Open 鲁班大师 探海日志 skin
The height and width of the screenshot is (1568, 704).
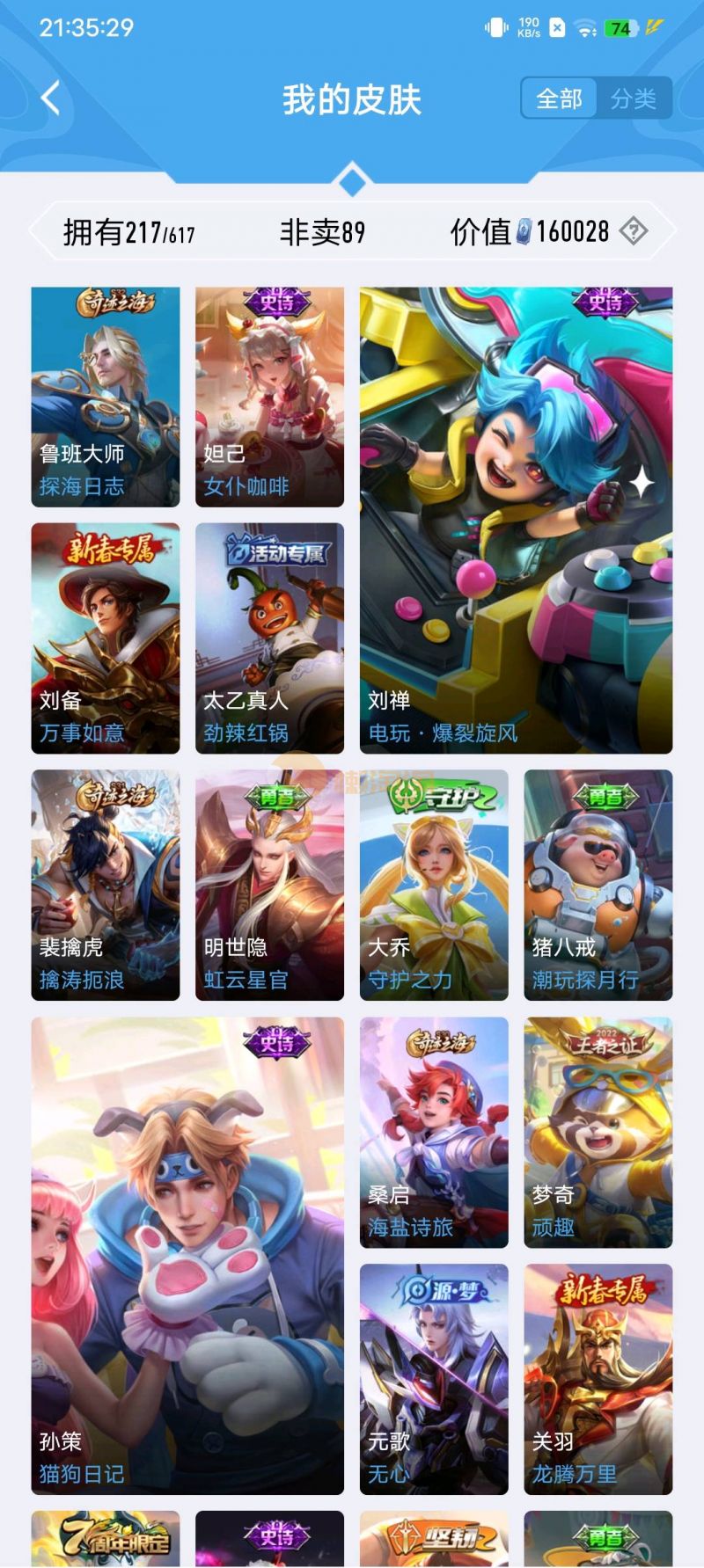click(x=106, y=397)
